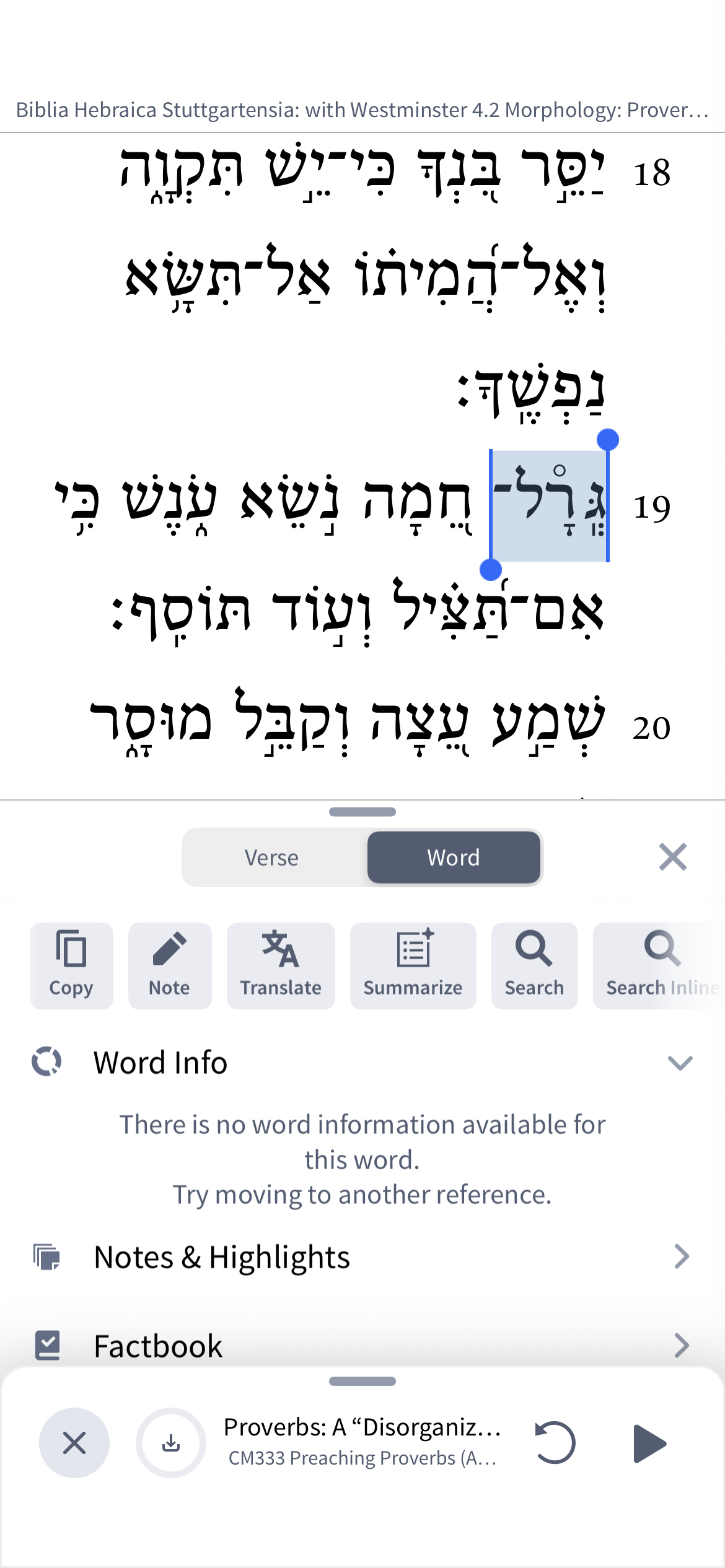The image size is (725, 1568).
Task: Summarize the selected text
Action: click(413, 965)
